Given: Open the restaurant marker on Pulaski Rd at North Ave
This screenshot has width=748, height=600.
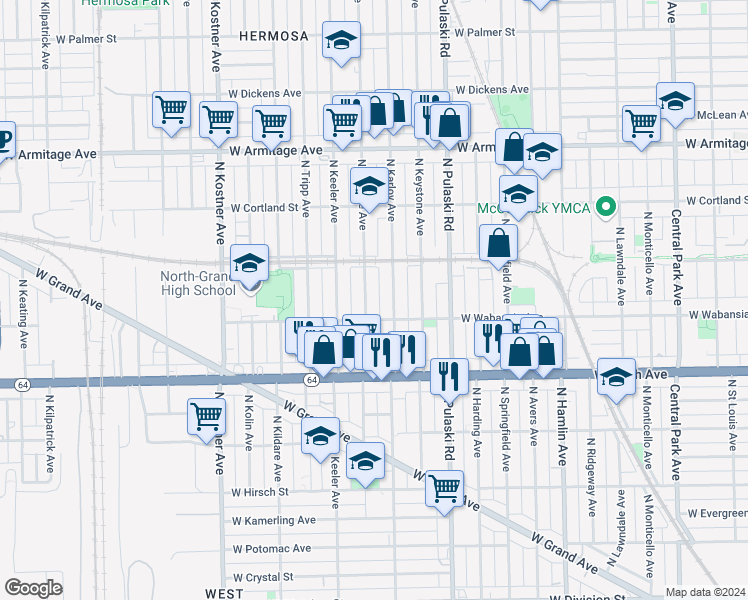Looking at the screenshot, I should 449,376.
